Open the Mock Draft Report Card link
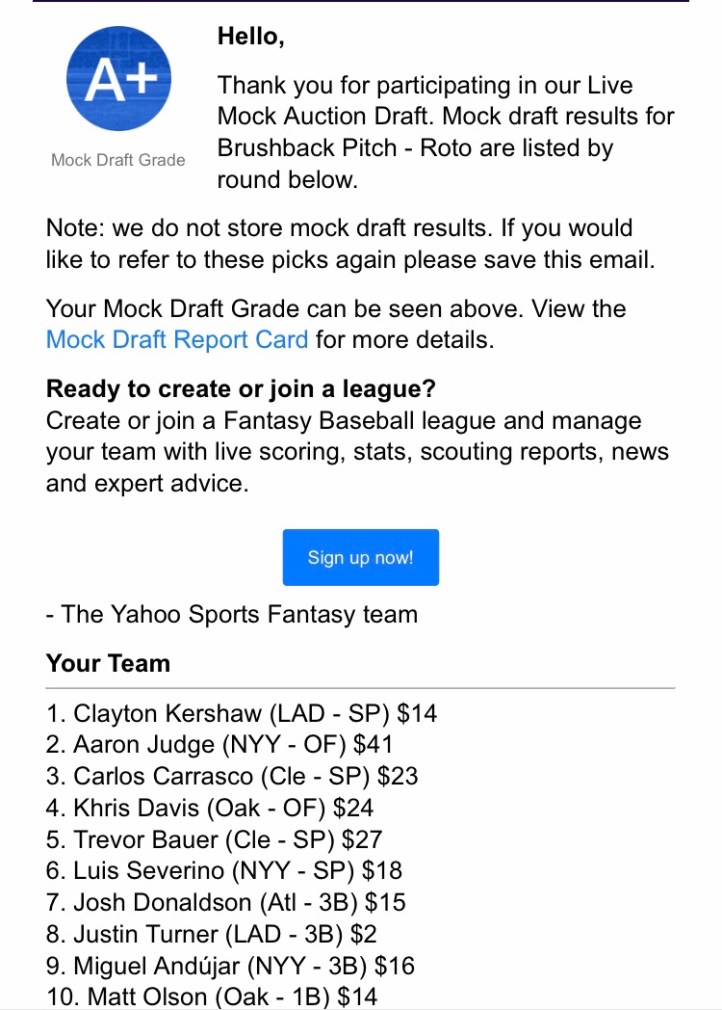The image size is (722, 1010). [177, 339]
